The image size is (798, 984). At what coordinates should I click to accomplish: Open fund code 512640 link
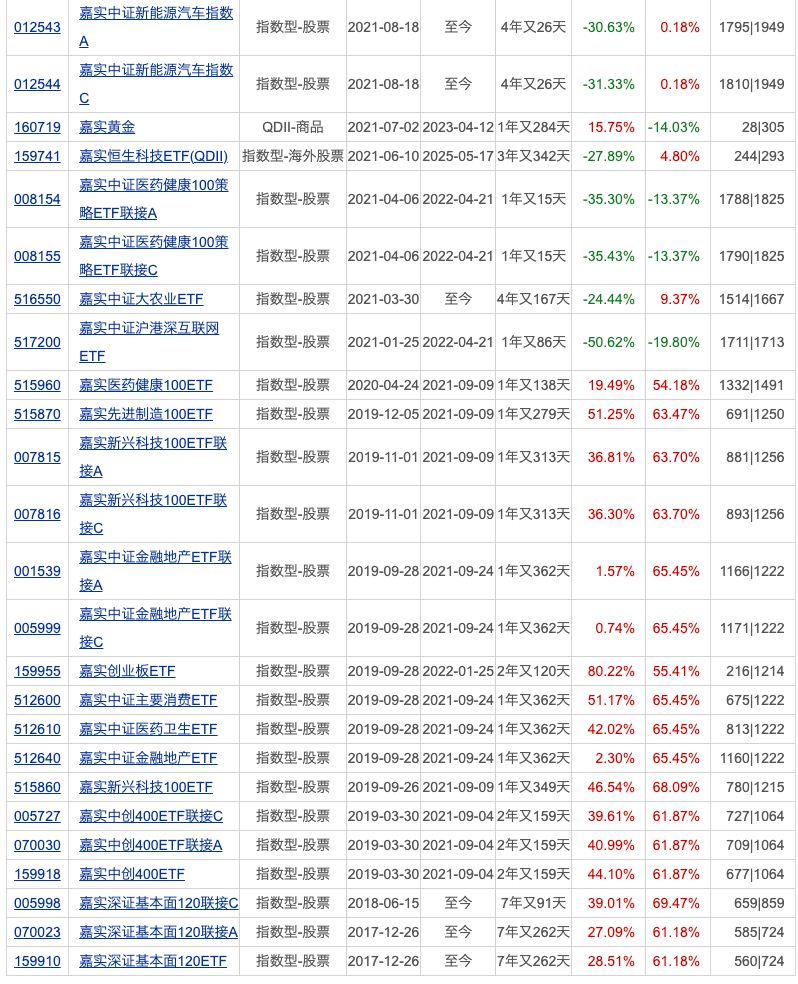click(x=37, y=758)
